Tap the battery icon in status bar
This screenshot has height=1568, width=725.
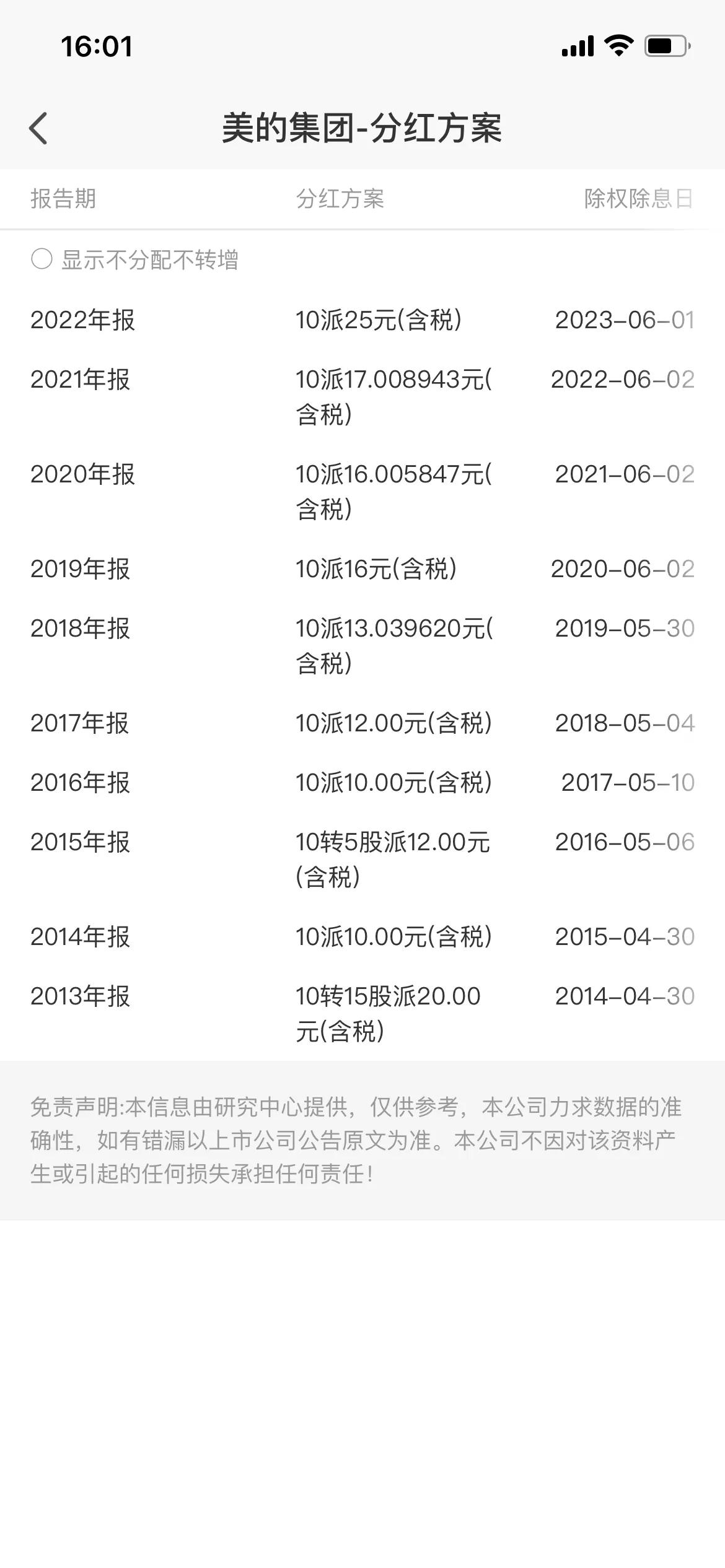[664, 46]
